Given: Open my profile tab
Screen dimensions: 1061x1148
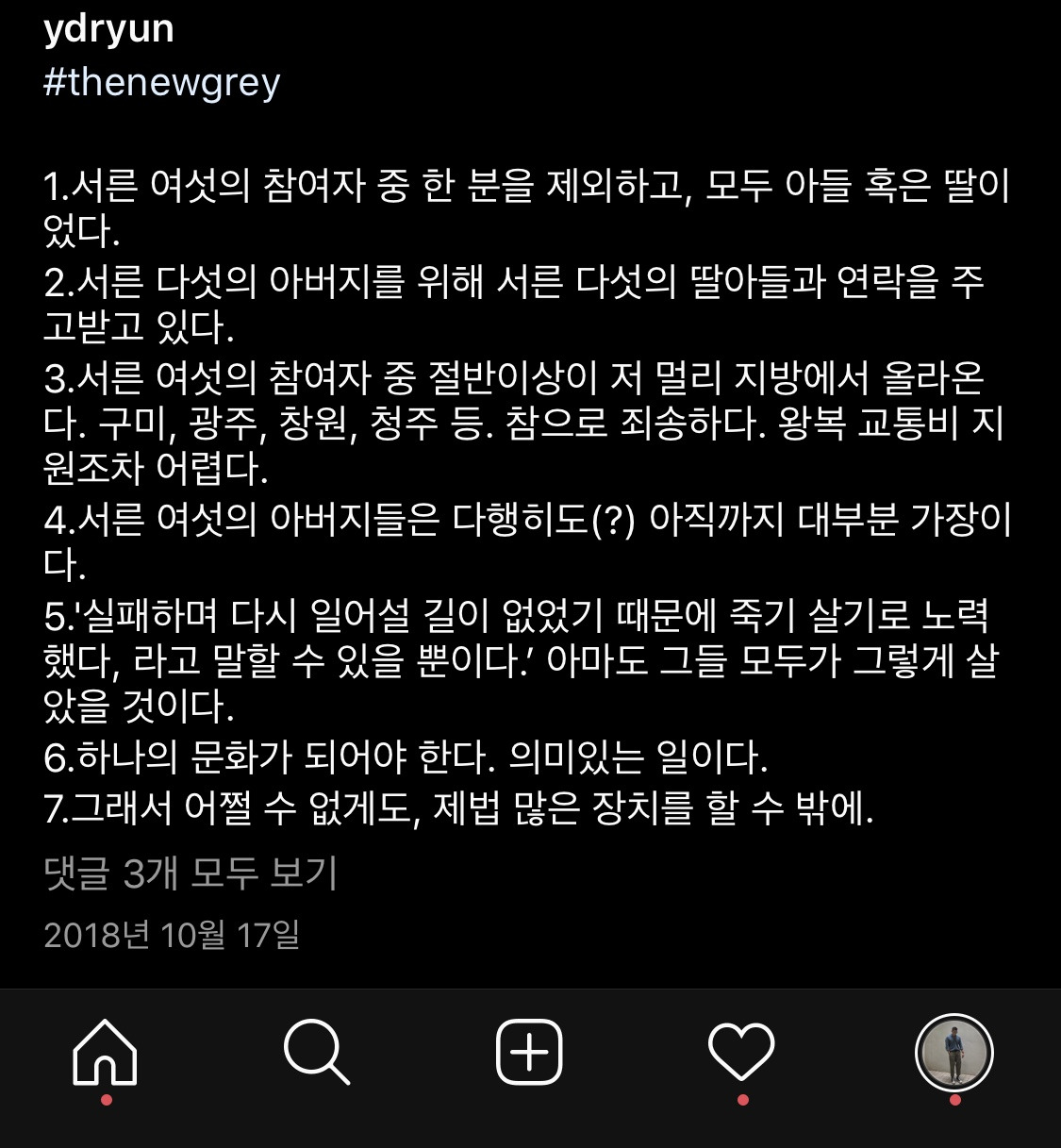Looking at the screenshot, I should coord(953,1052).
